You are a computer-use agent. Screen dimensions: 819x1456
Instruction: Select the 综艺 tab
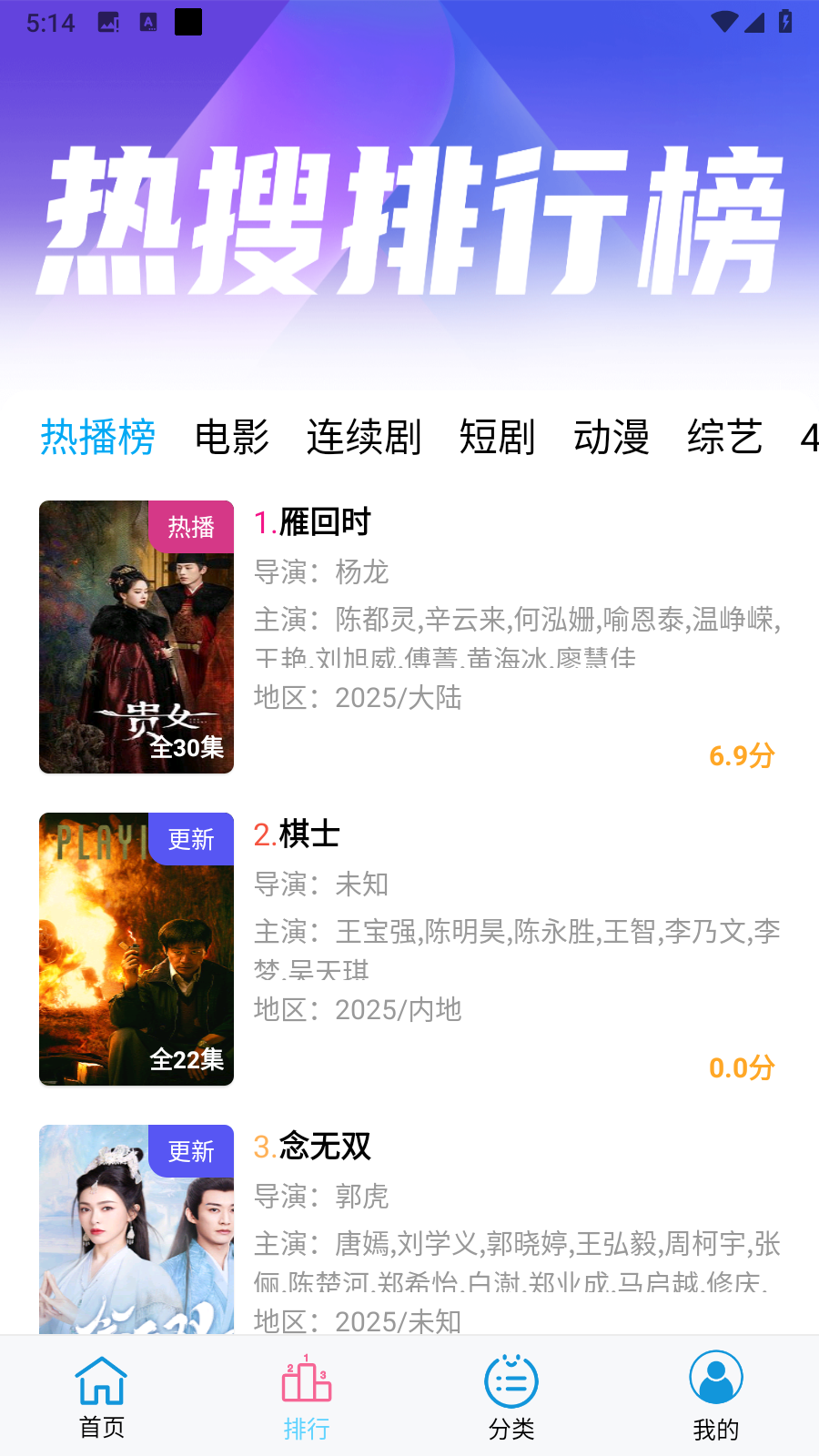(x=725, y=437)
